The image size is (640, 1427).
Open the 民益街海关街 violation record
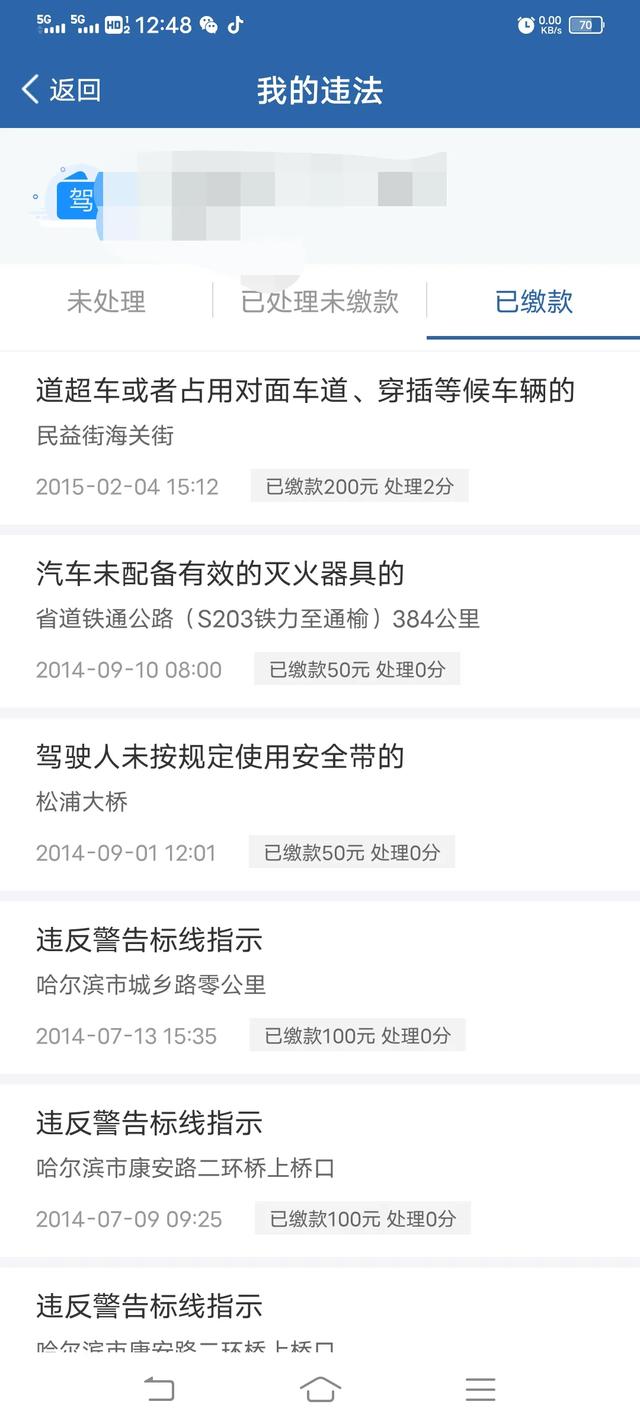320,438
